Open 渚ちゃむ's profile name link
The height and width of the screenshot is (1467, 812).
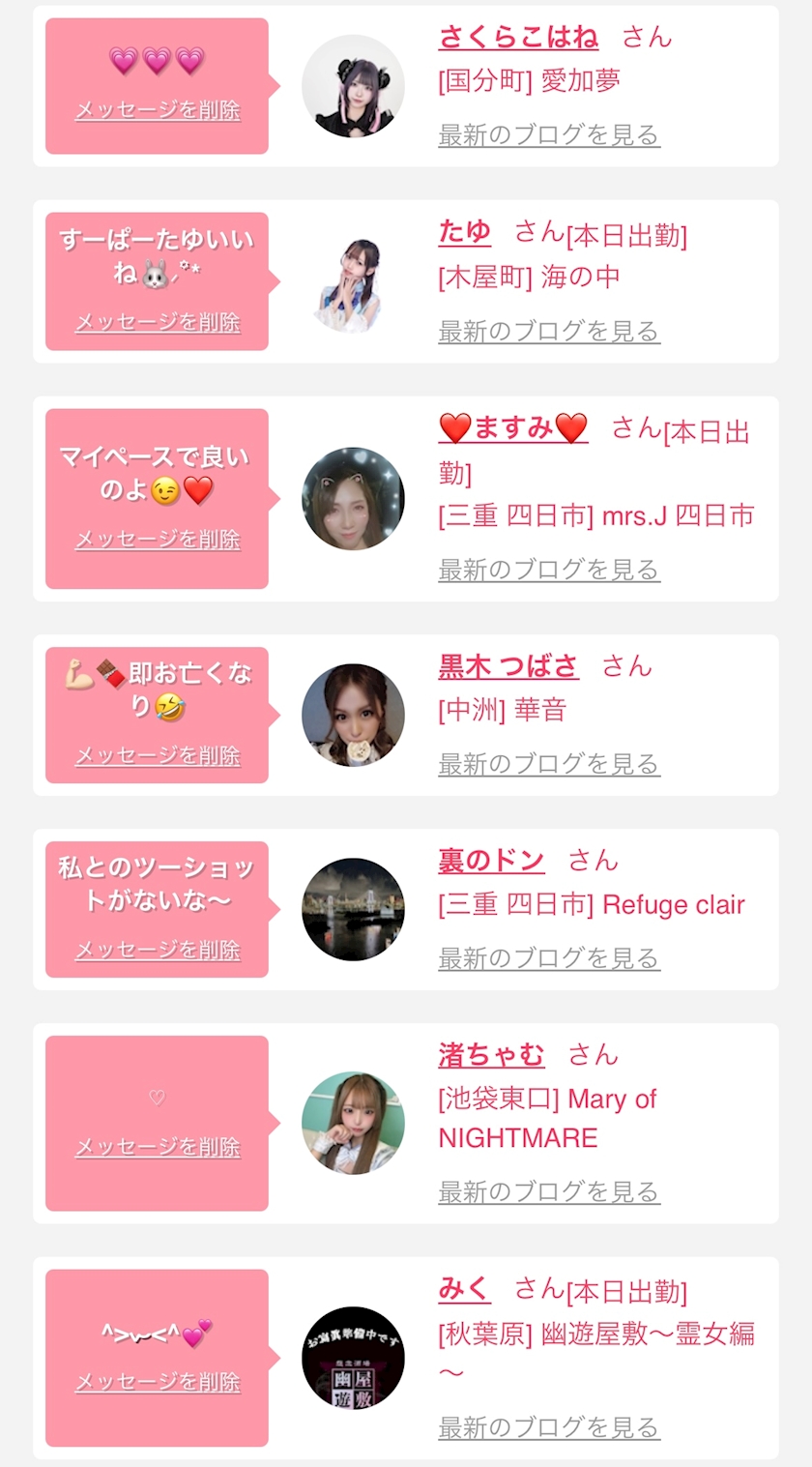point(491,1055)
